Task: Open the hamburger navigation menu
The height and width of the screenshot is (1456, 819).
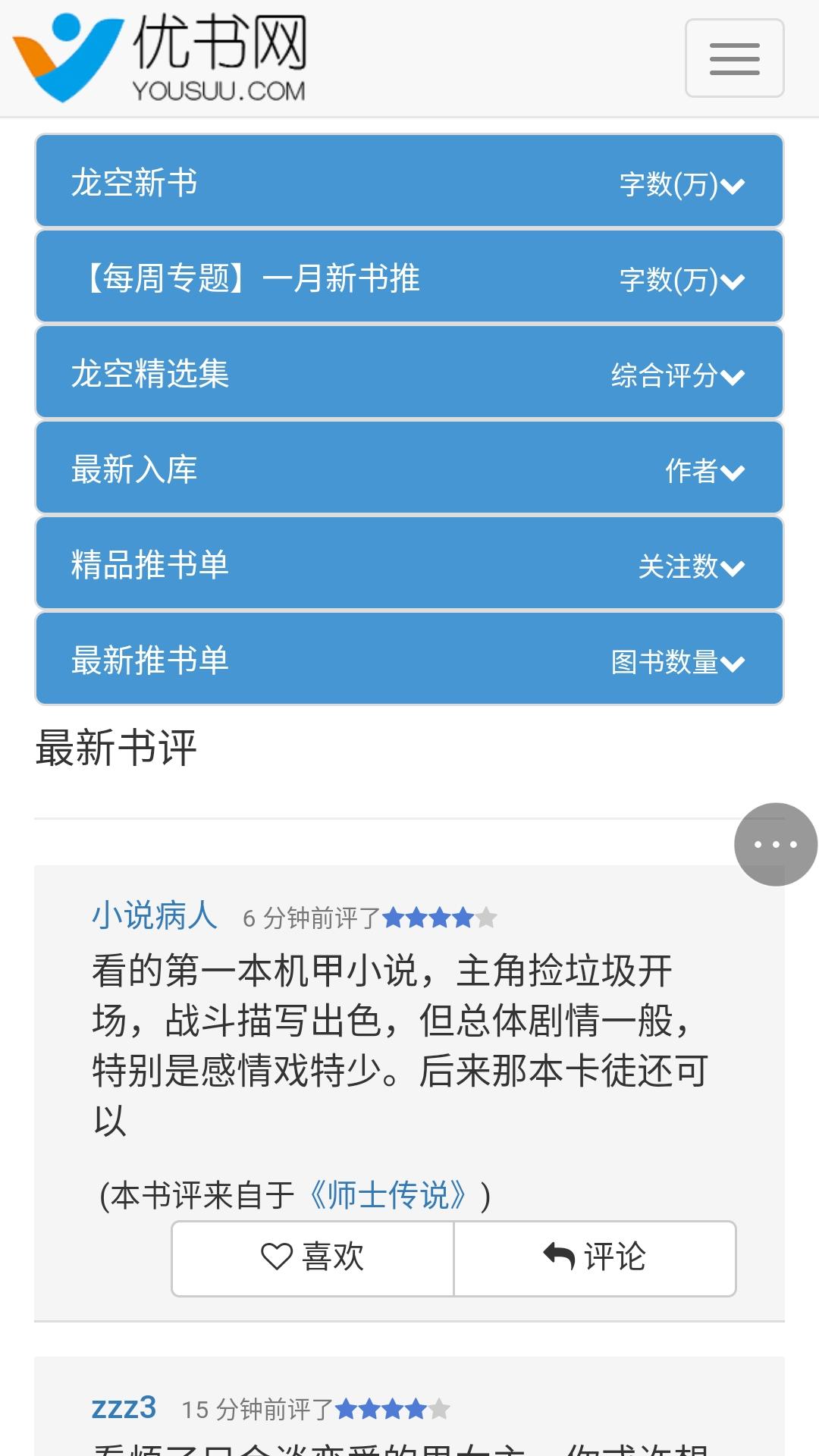Action: [734, 58]
